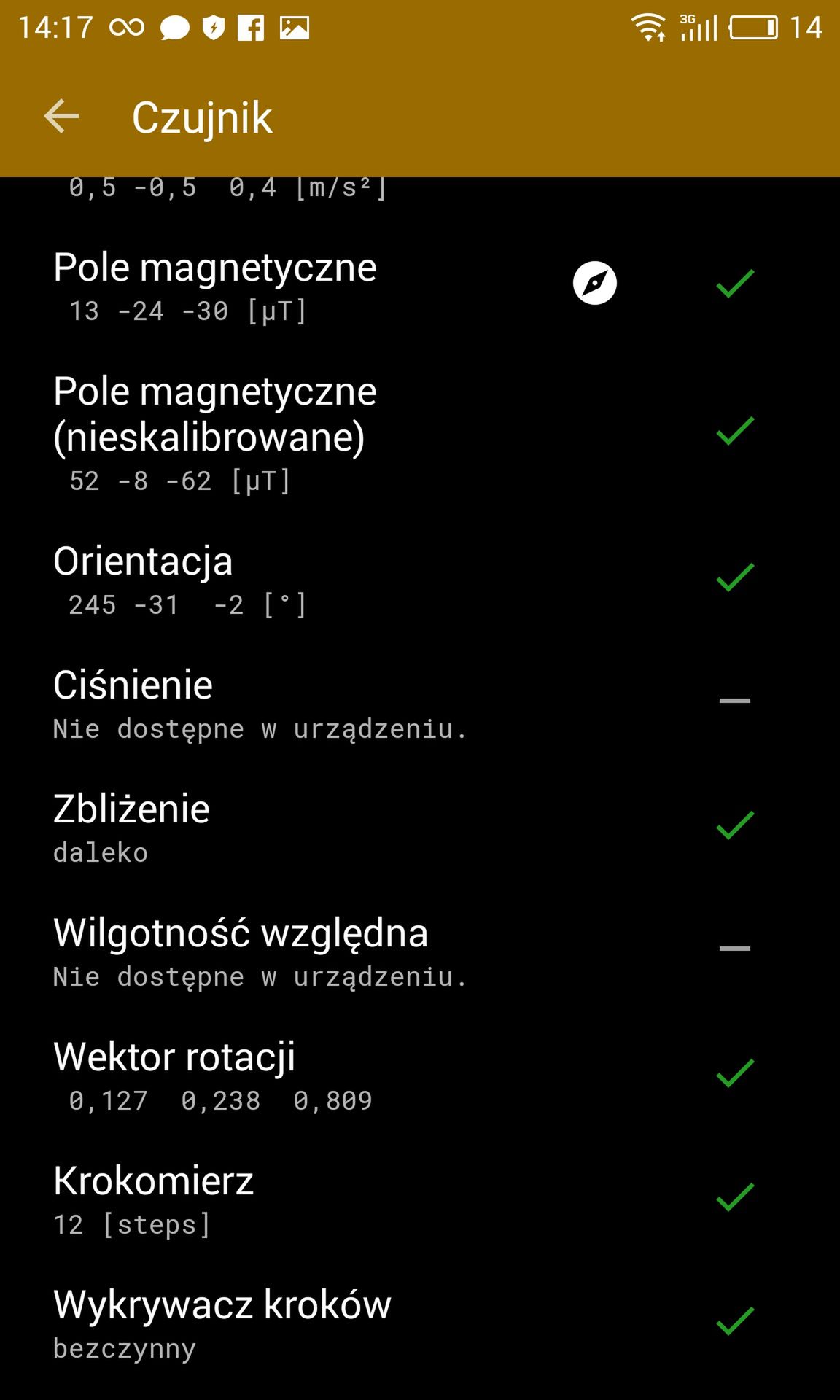Go back from the Czujnik screen

tap(61, 117)
